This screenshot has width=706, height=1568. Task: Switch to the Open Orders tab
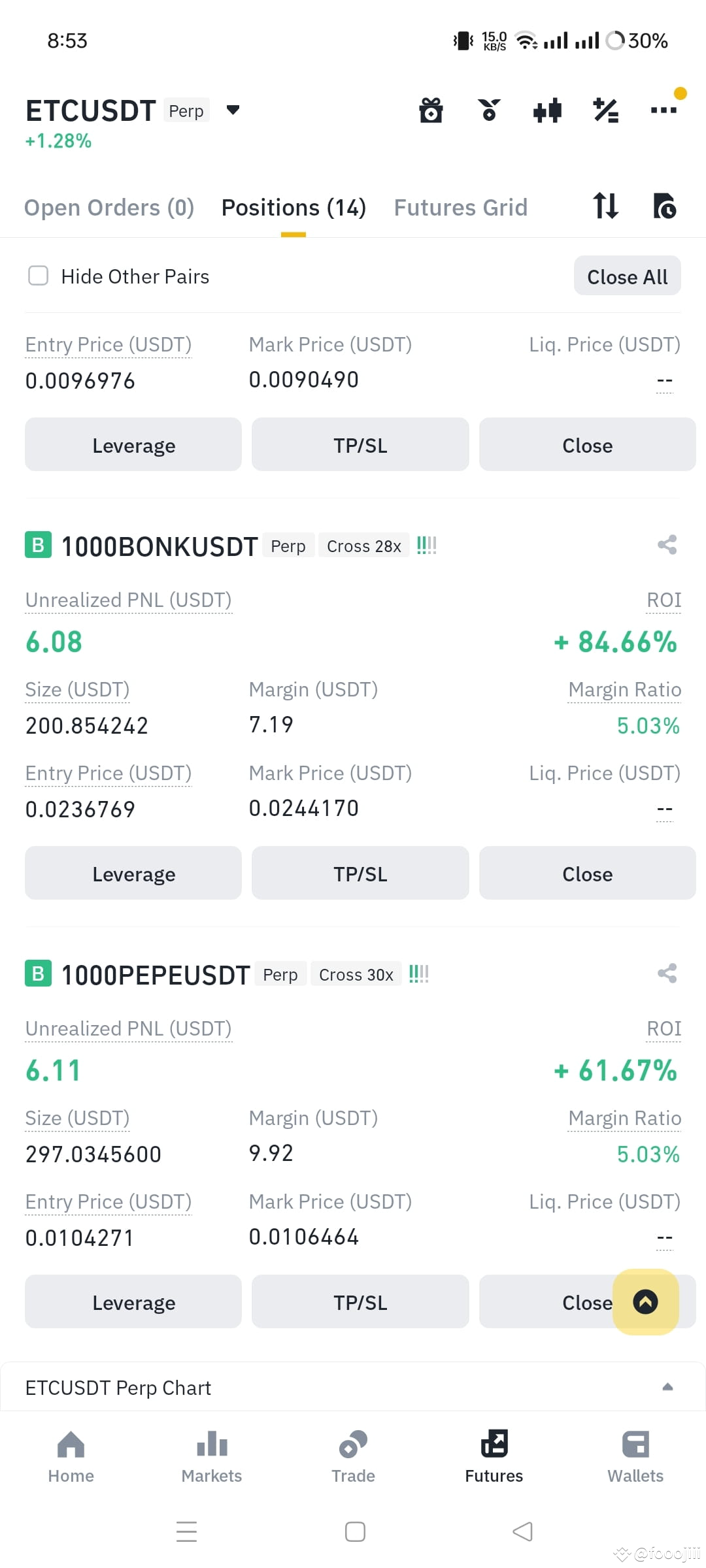pyautogui.click(x=109, y=207)
